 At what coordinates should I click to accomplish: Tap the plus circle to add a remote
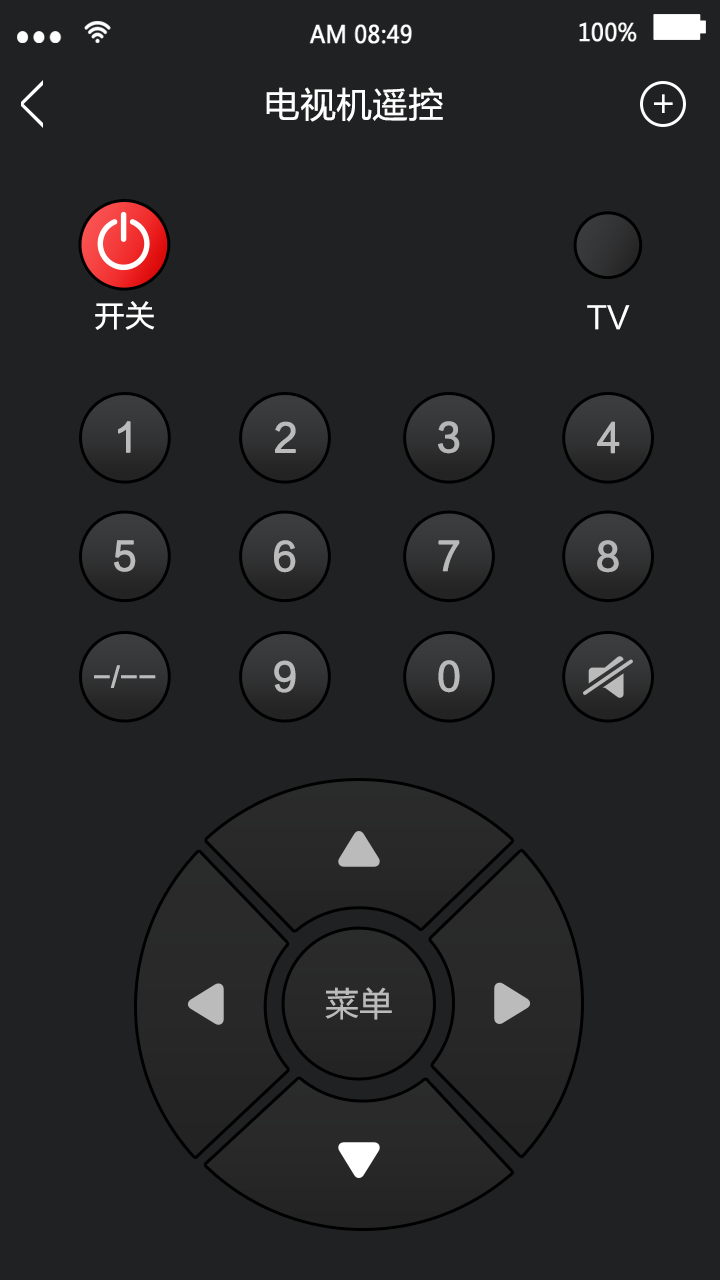click(663, 104)
